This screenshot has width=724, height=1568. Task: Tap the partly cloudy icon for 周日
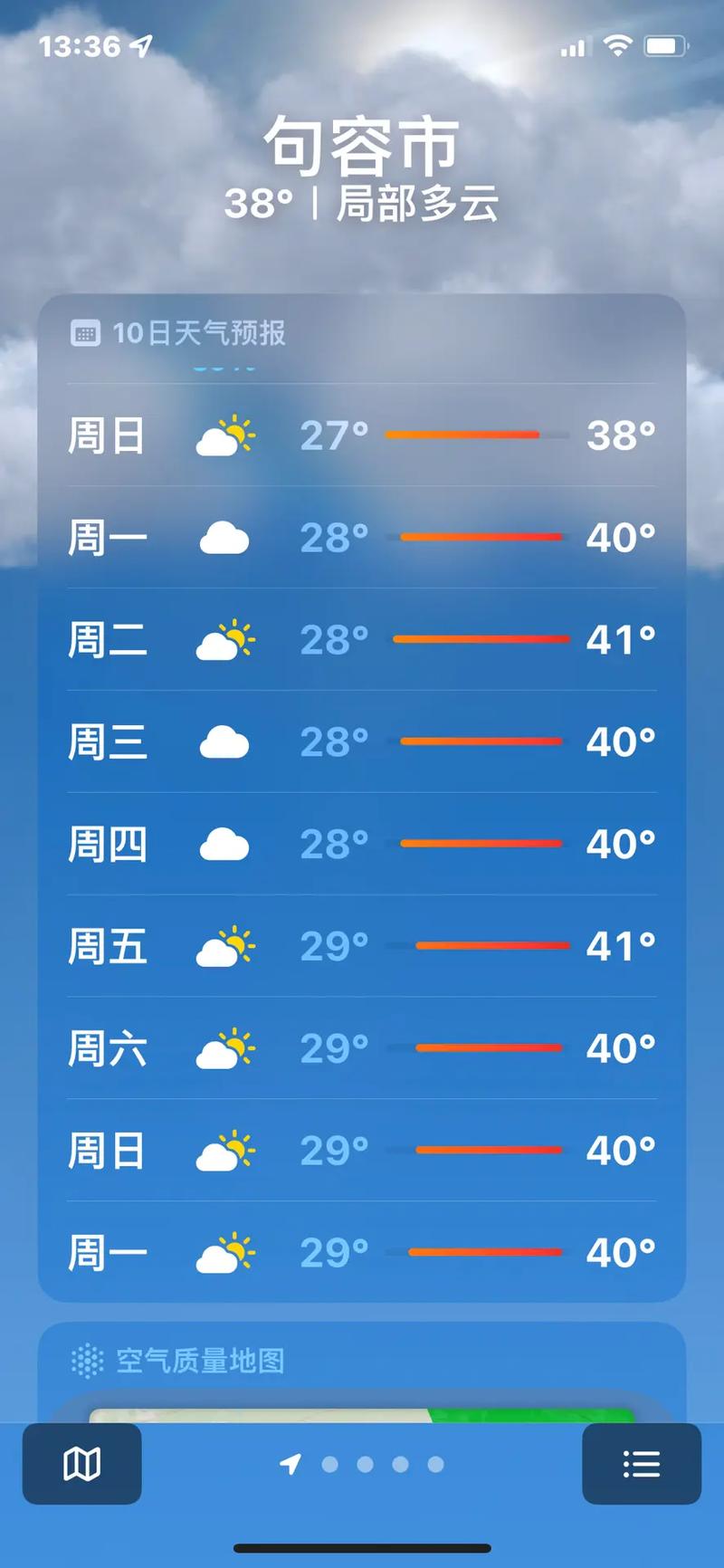tap(225, 436)
